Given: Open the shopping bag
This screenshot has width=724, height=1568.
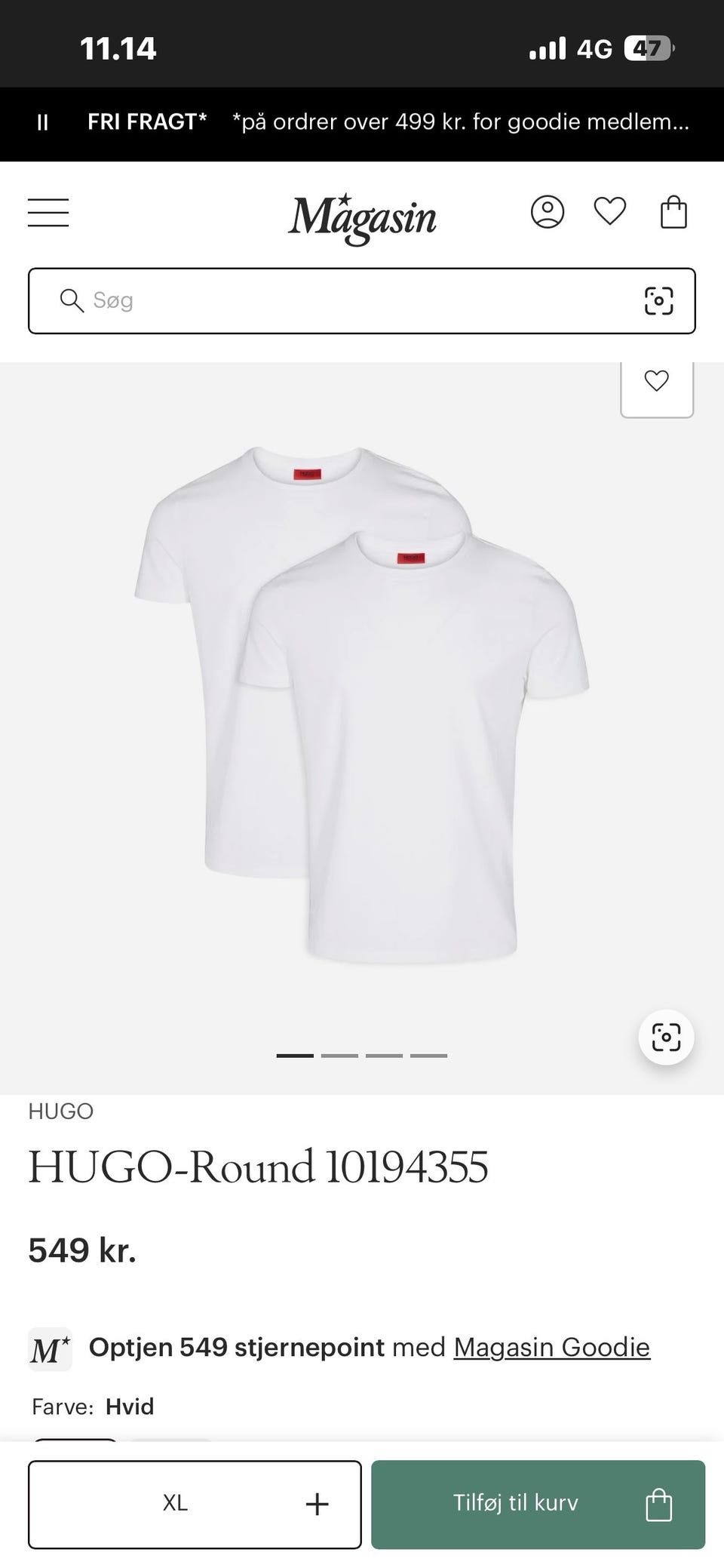Looking at the screenshot, I should 673,212.
